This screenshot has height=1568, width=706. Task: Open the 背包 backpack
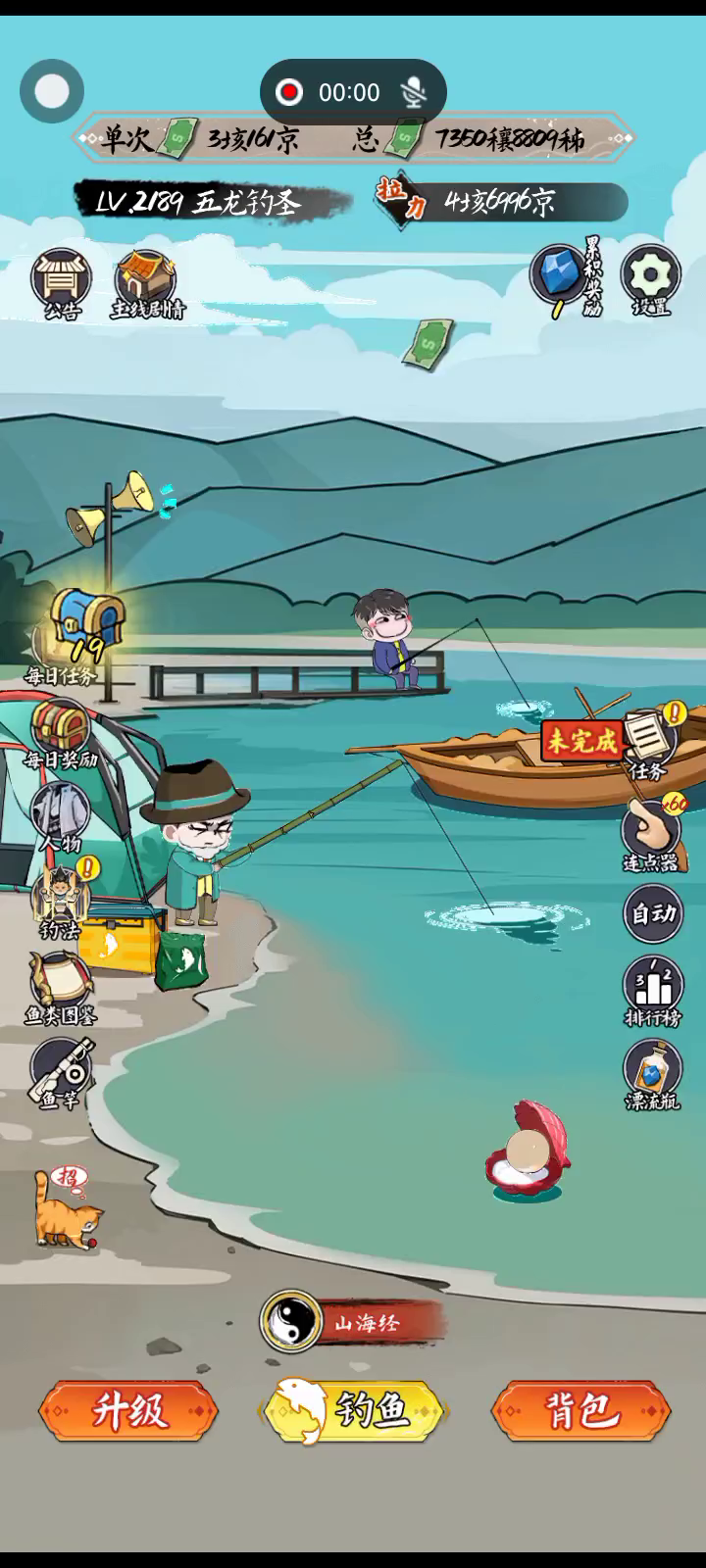pos(581,1411)
